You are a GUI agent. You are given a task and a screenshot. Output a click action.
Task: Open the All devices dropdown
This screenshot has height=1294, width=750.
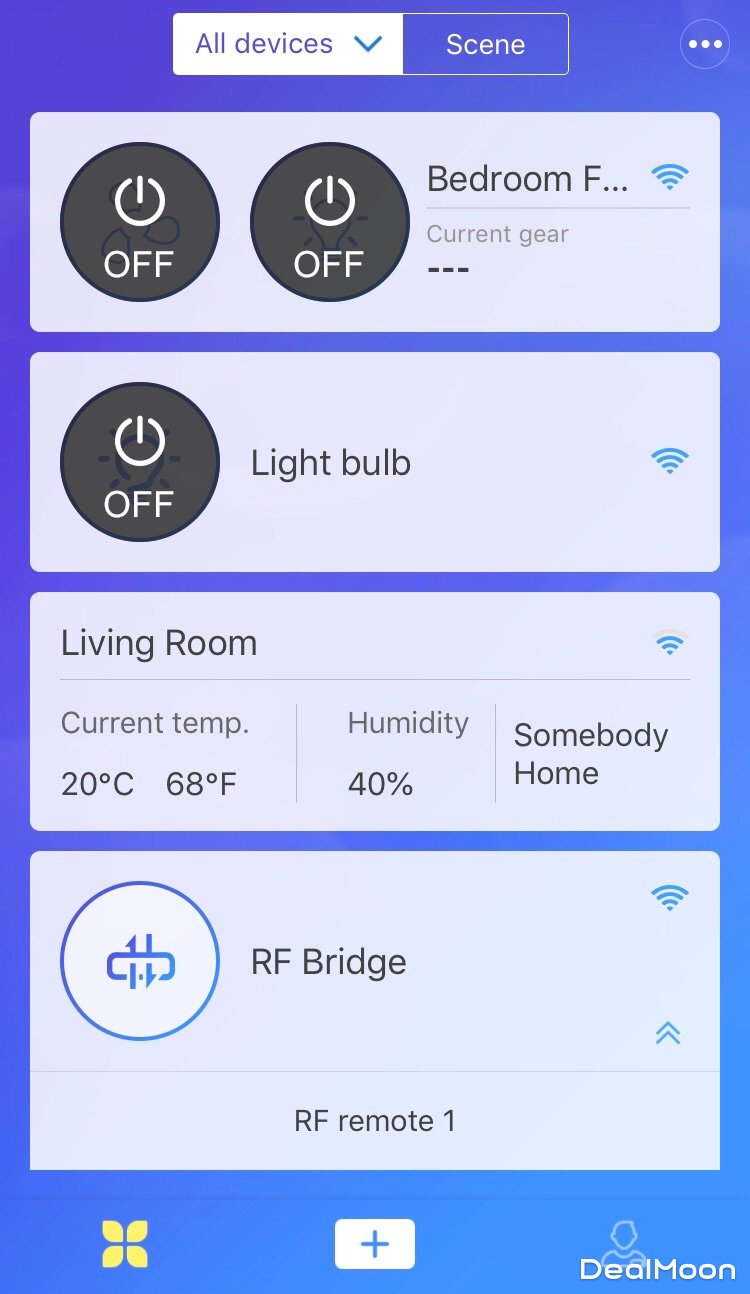(288, 44)
